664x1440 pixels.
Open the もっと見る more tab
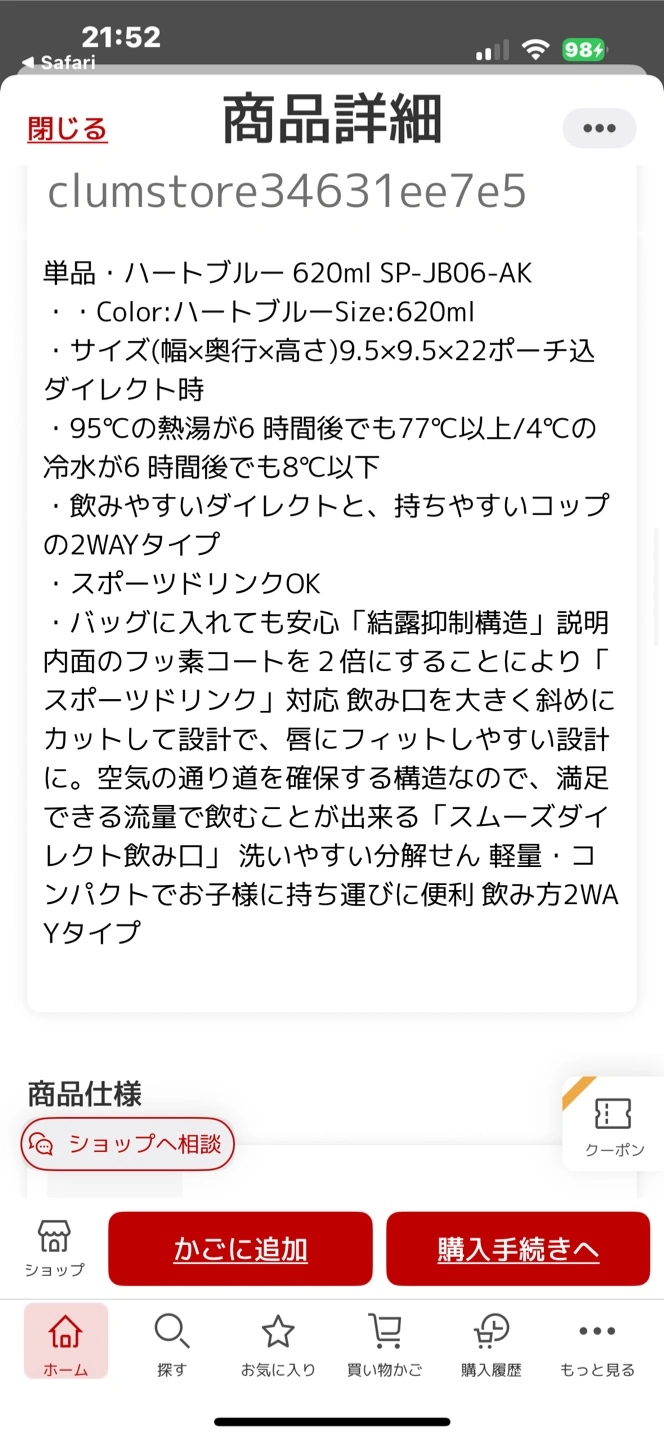[x=597, y=1345]
